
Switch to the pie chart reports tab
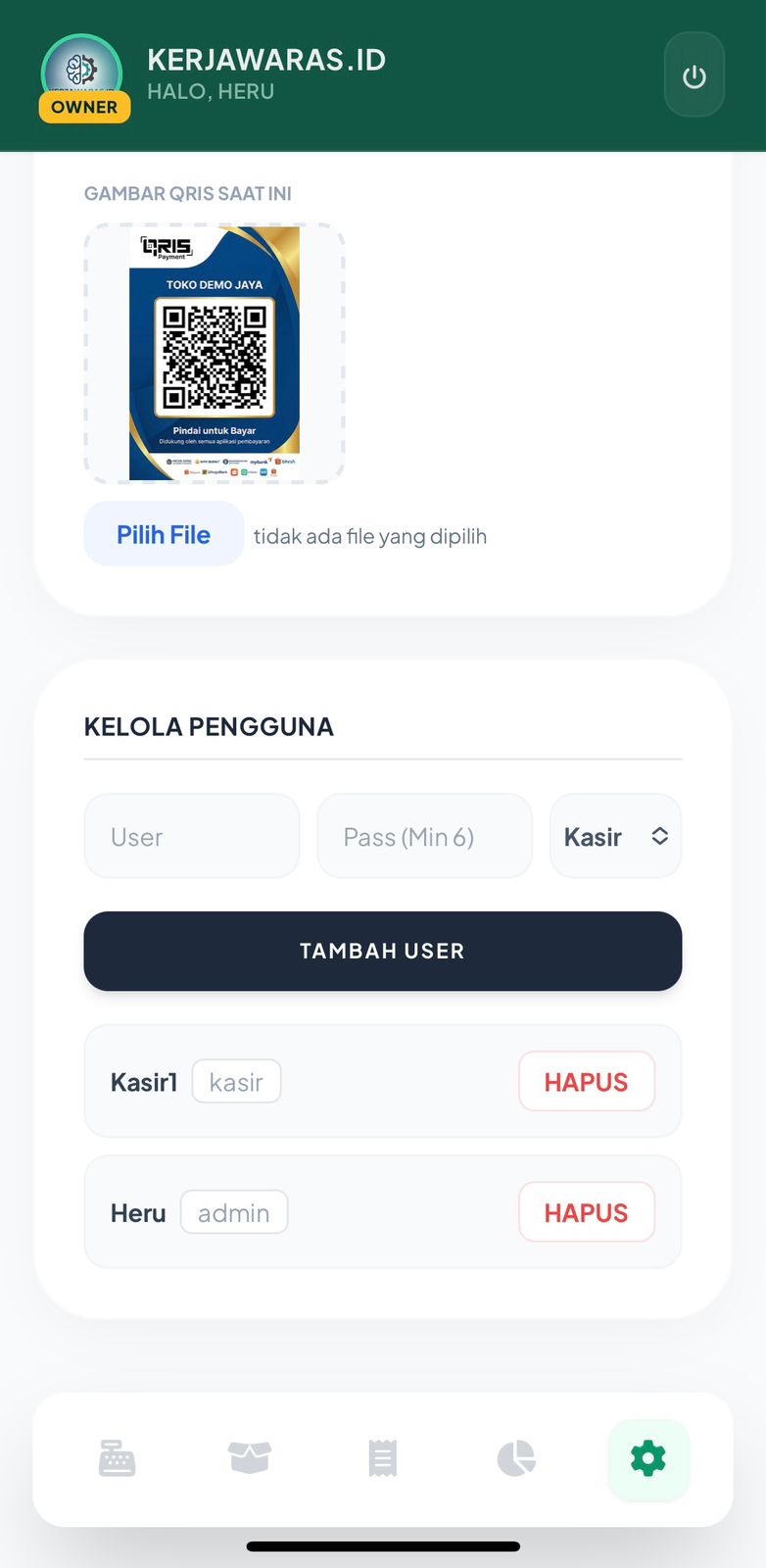coord(516,1458)
